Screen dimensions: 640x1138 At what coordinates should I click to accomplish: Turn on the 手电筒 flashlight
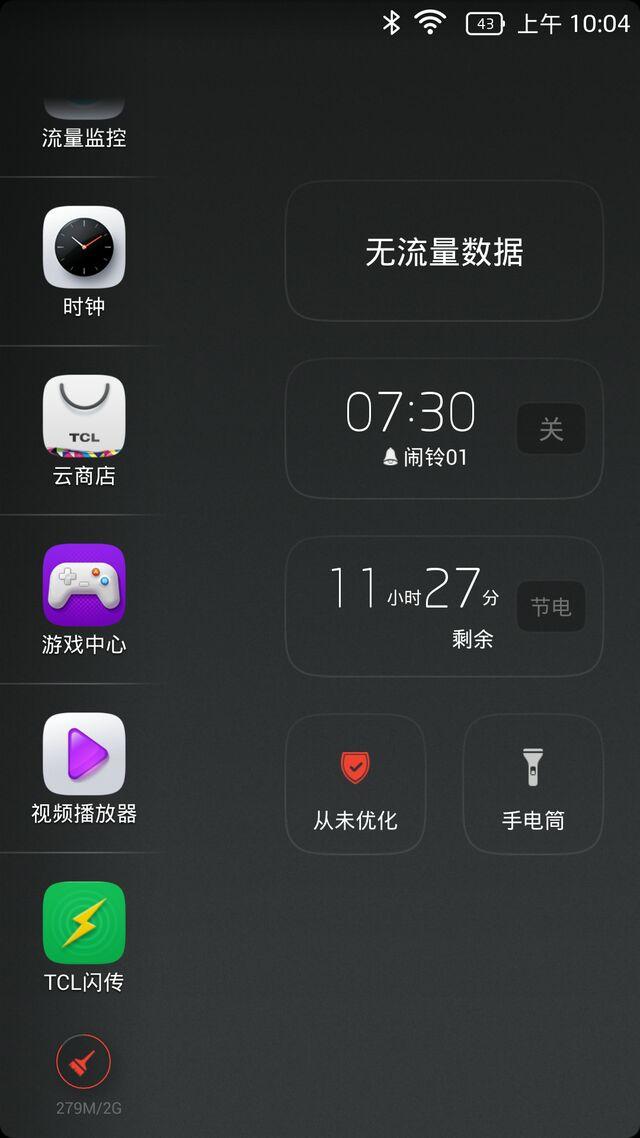533,784
